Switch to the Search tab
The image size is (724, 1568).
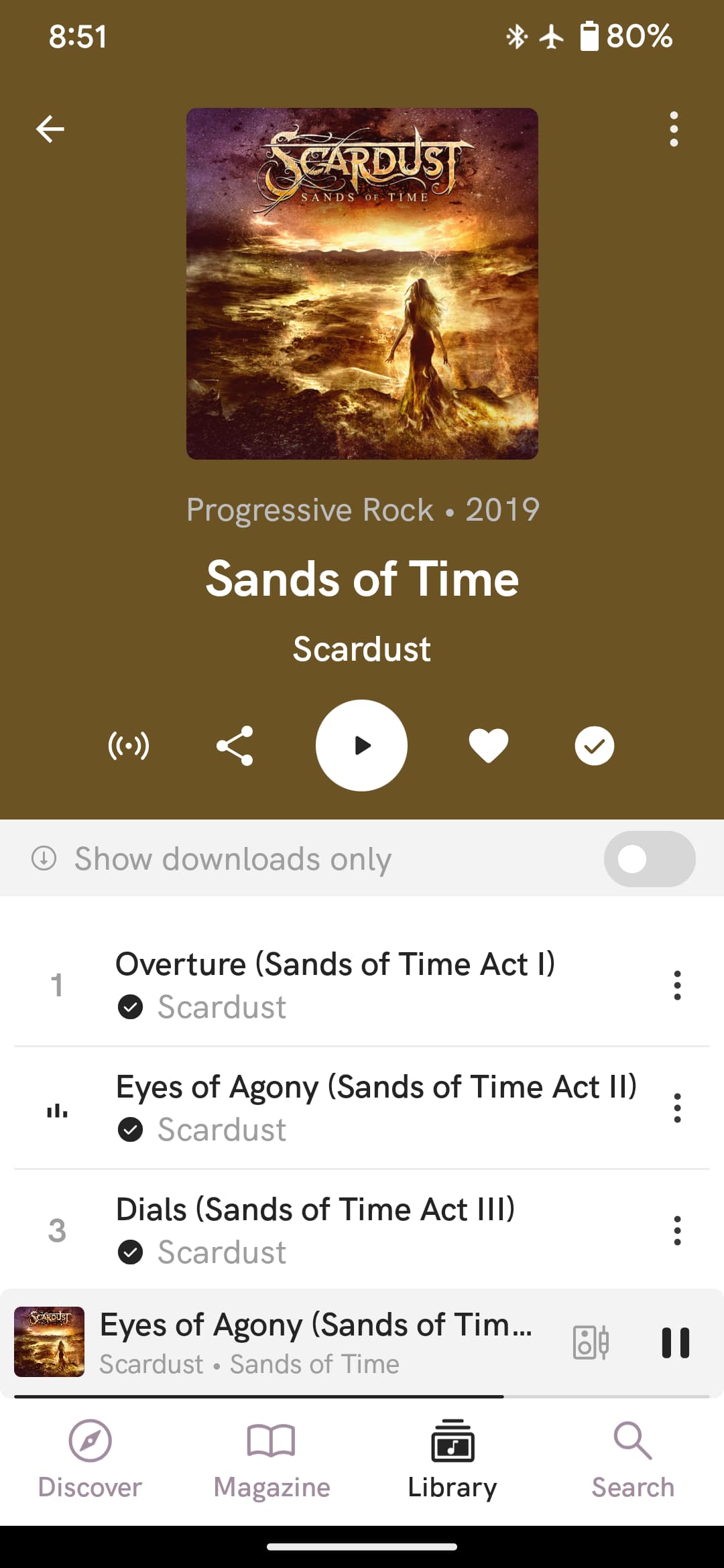click(x=632, y=1459)
